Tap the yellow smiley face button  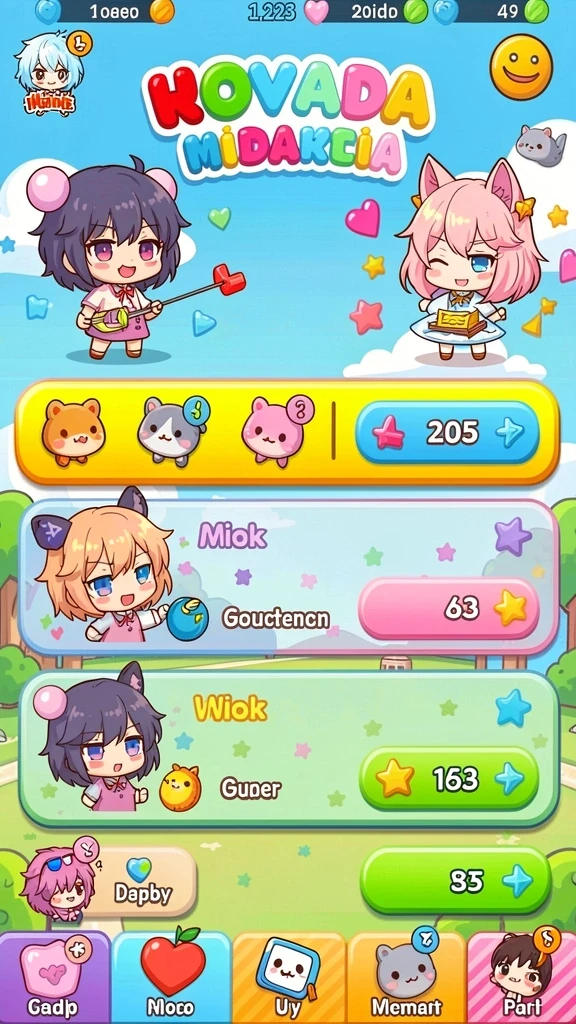[x=521, y=67]
